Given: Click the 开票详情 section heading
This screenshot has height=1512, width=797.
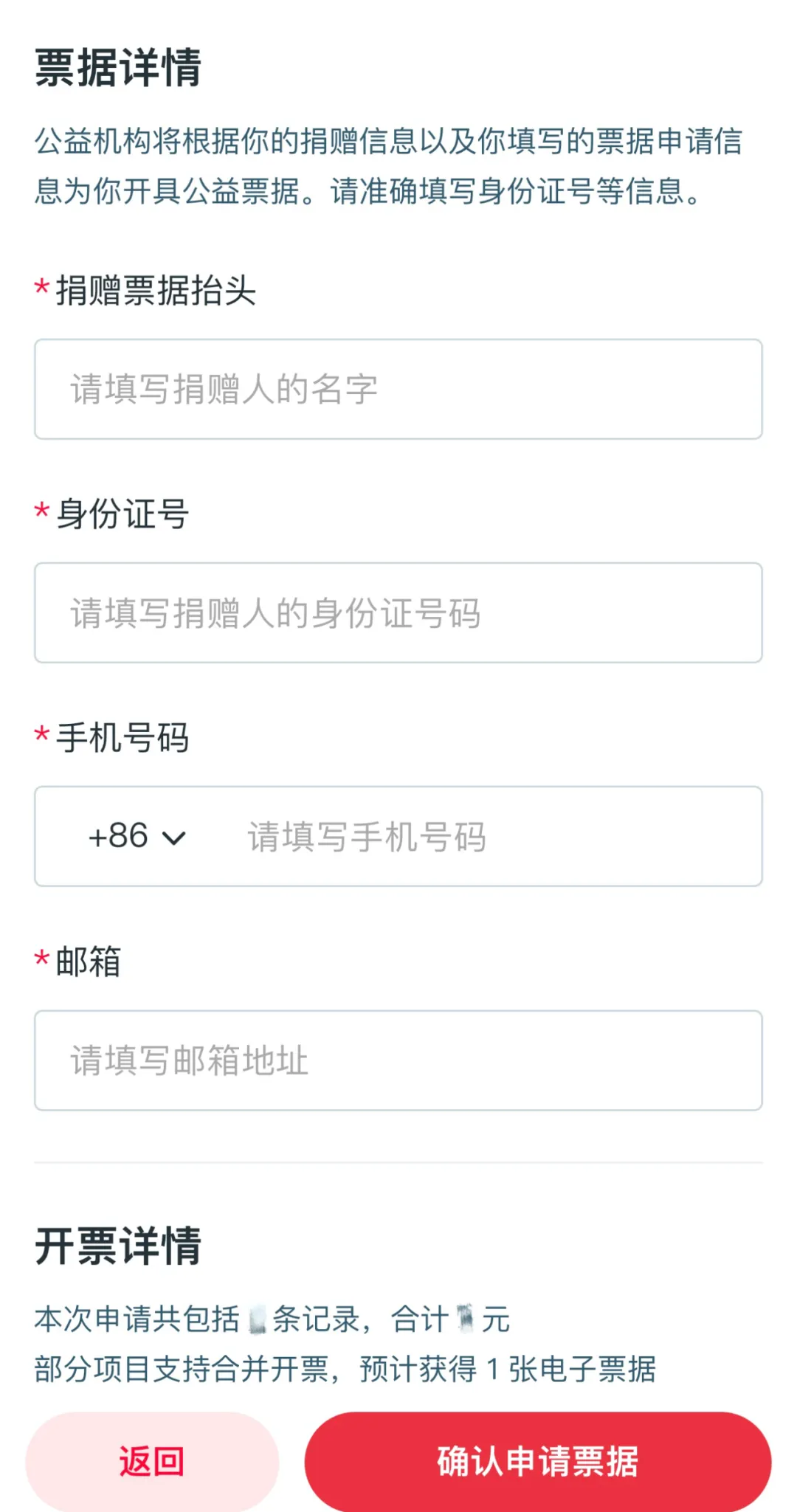Looking at the screenshot, I should click(x=120, y=1246).
